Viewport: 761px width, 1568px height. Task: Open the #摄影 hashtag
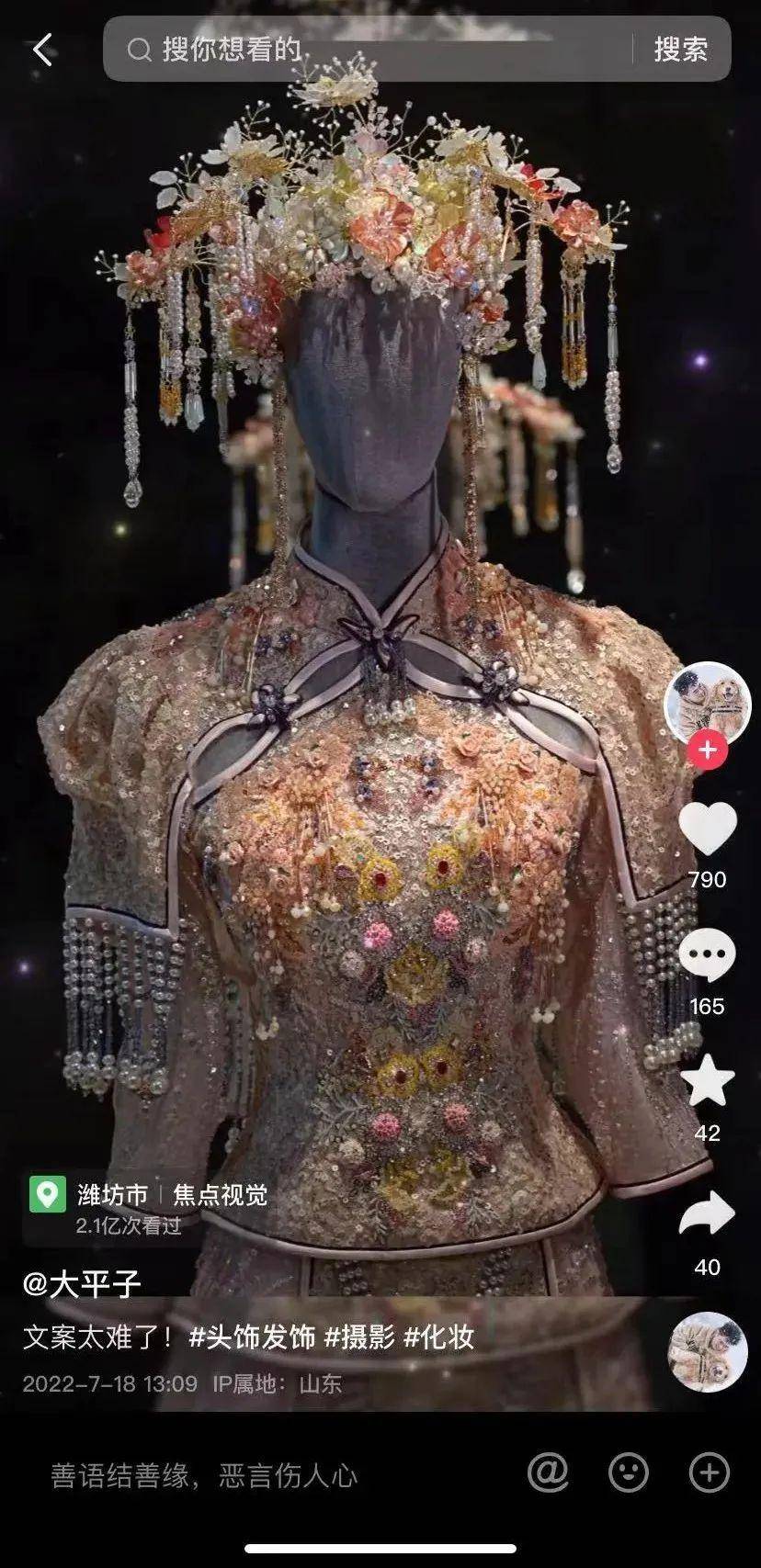359,1337
